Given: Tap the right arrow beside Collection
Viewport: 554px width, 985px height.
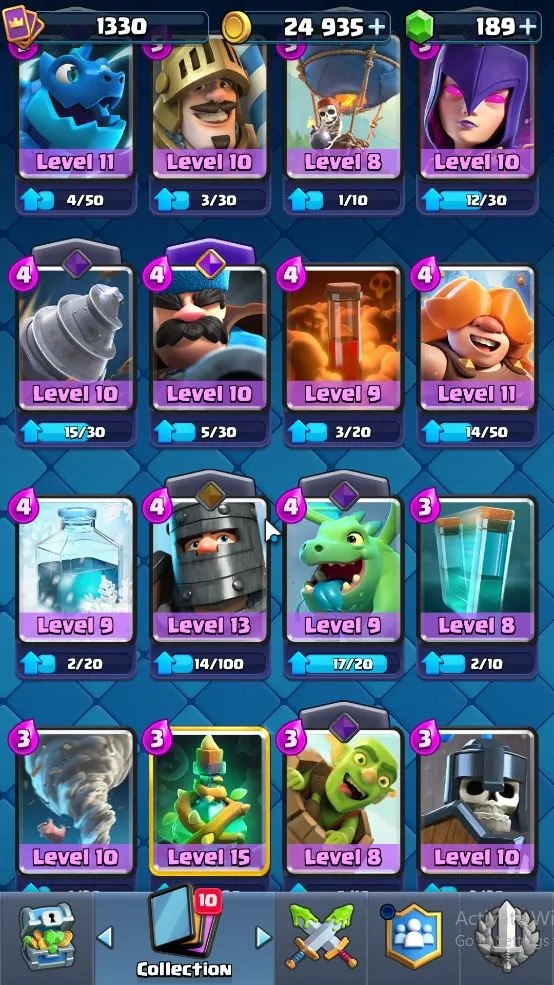Looking at the screenshot, I should click(x=264, y=937).
